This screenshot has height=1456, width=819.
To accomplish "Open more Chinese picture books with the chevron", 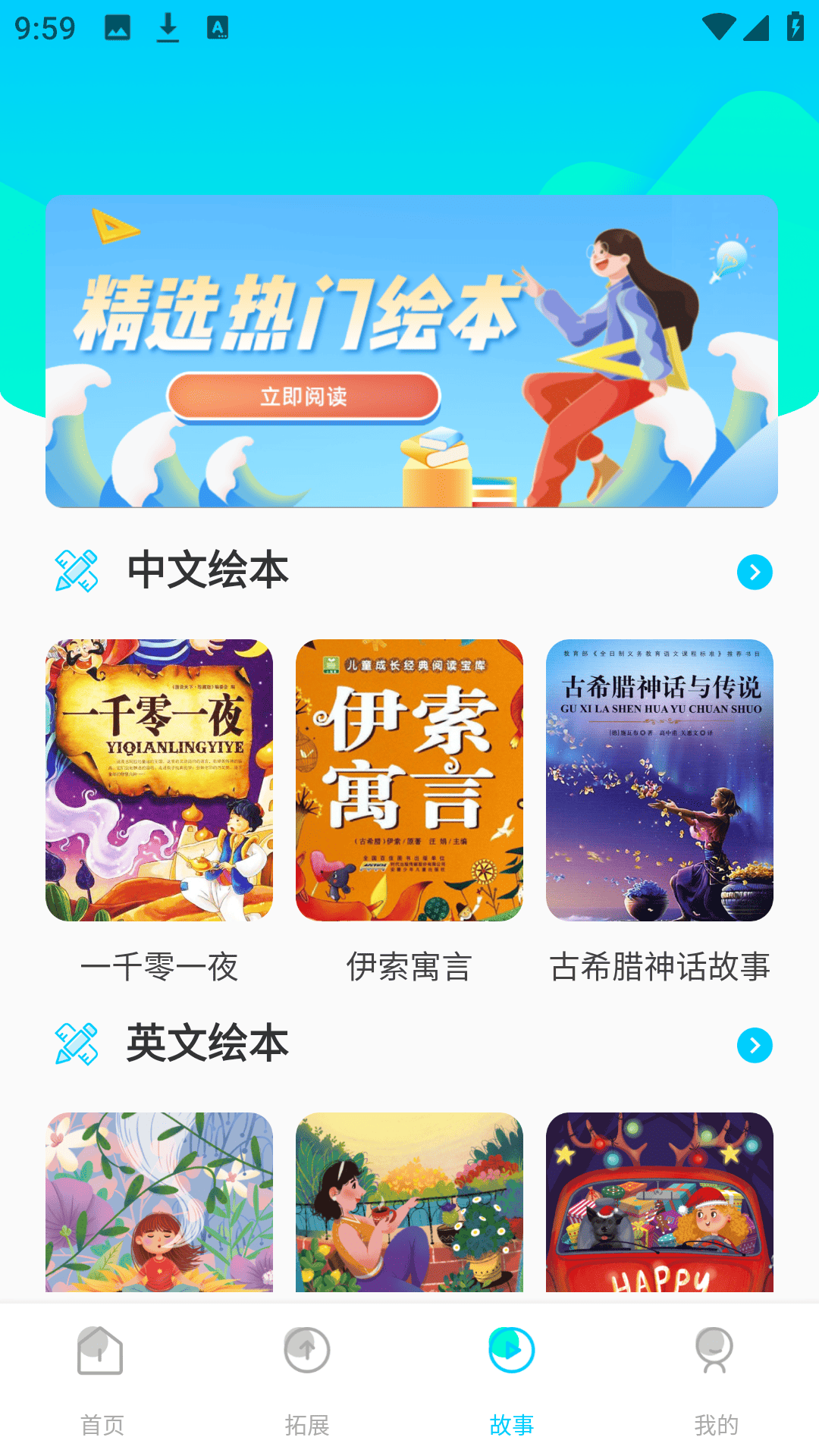I will 753,573.
